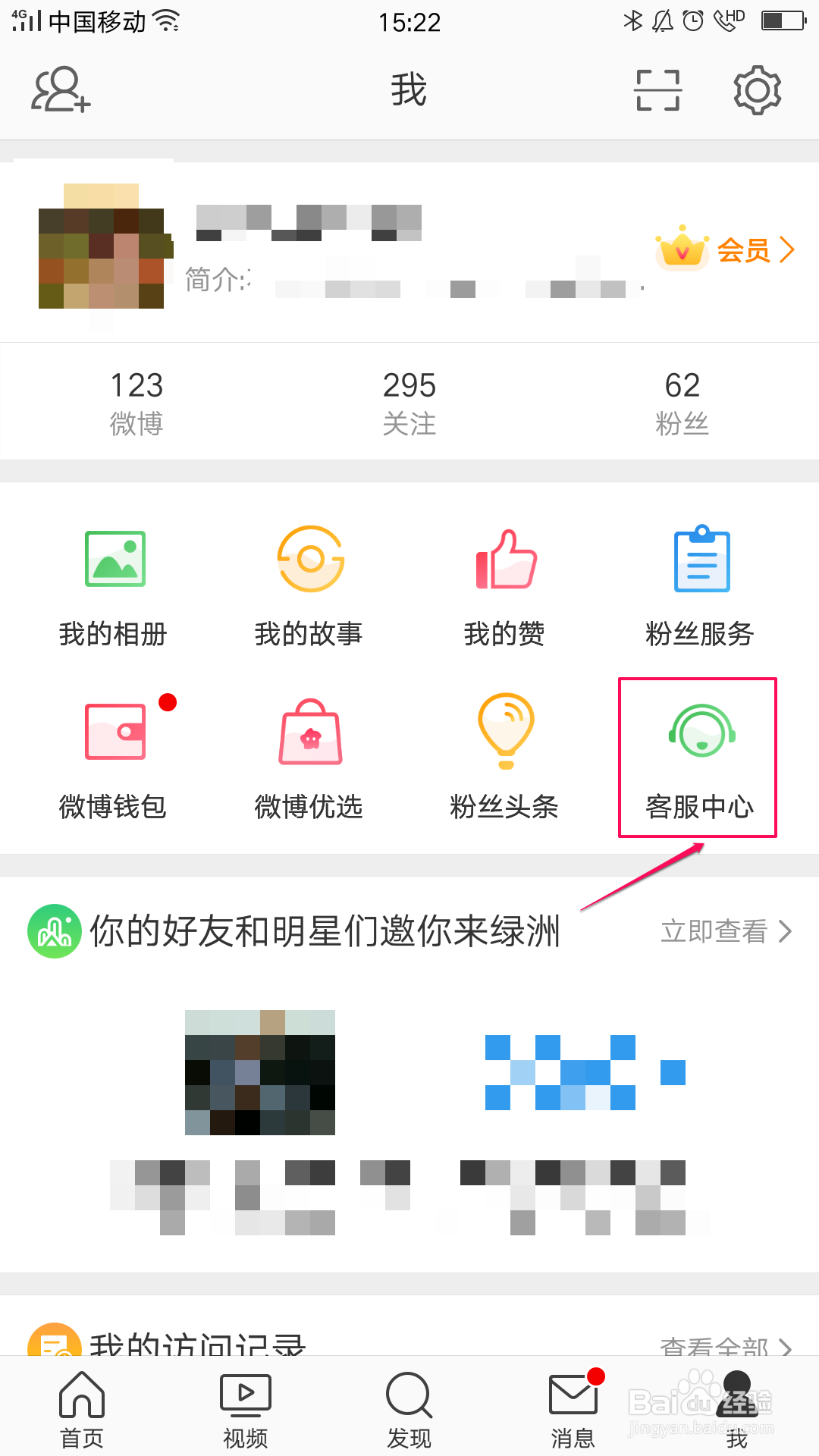View the 62 粉丝 followers list
Image resolution: width=819 pixels, height=1456 pixels.
pyautogui.click(x=682, y=403)
